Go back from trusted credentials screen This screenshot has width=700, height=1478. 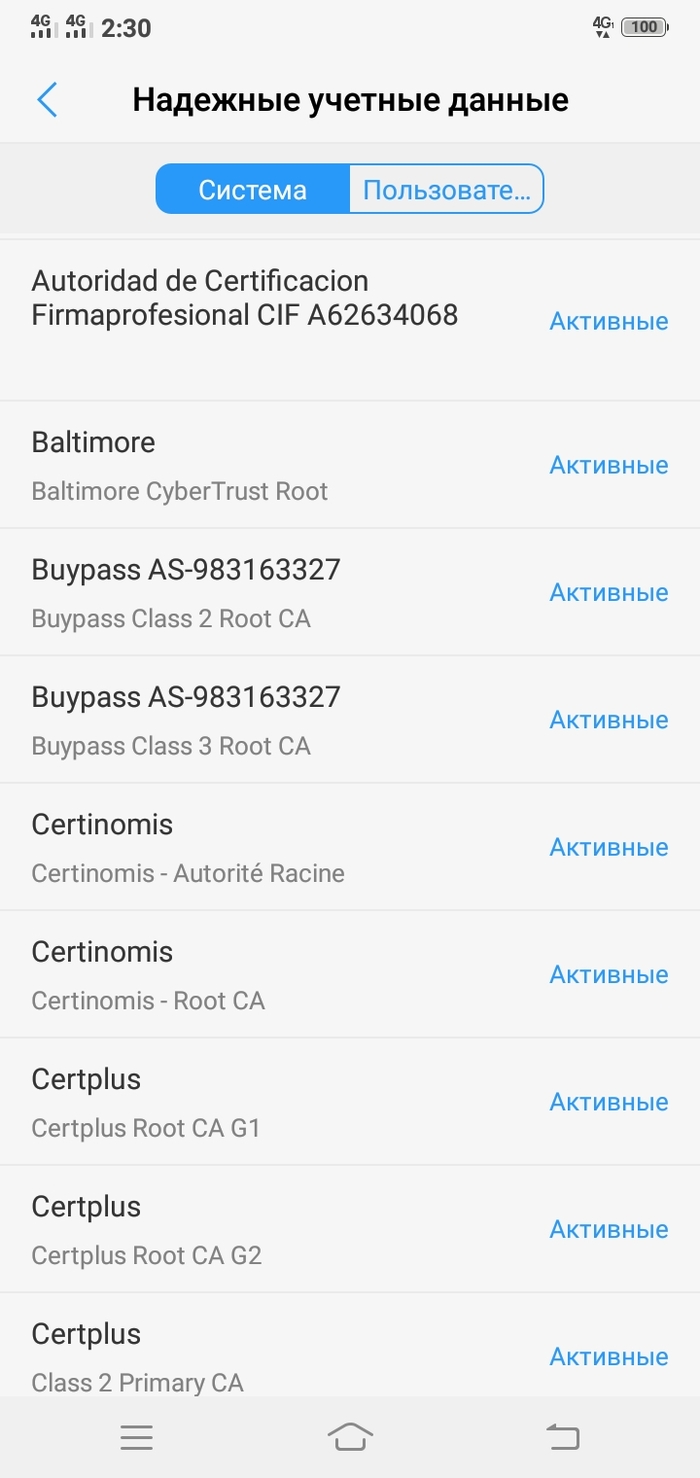[x=47, y=100]
